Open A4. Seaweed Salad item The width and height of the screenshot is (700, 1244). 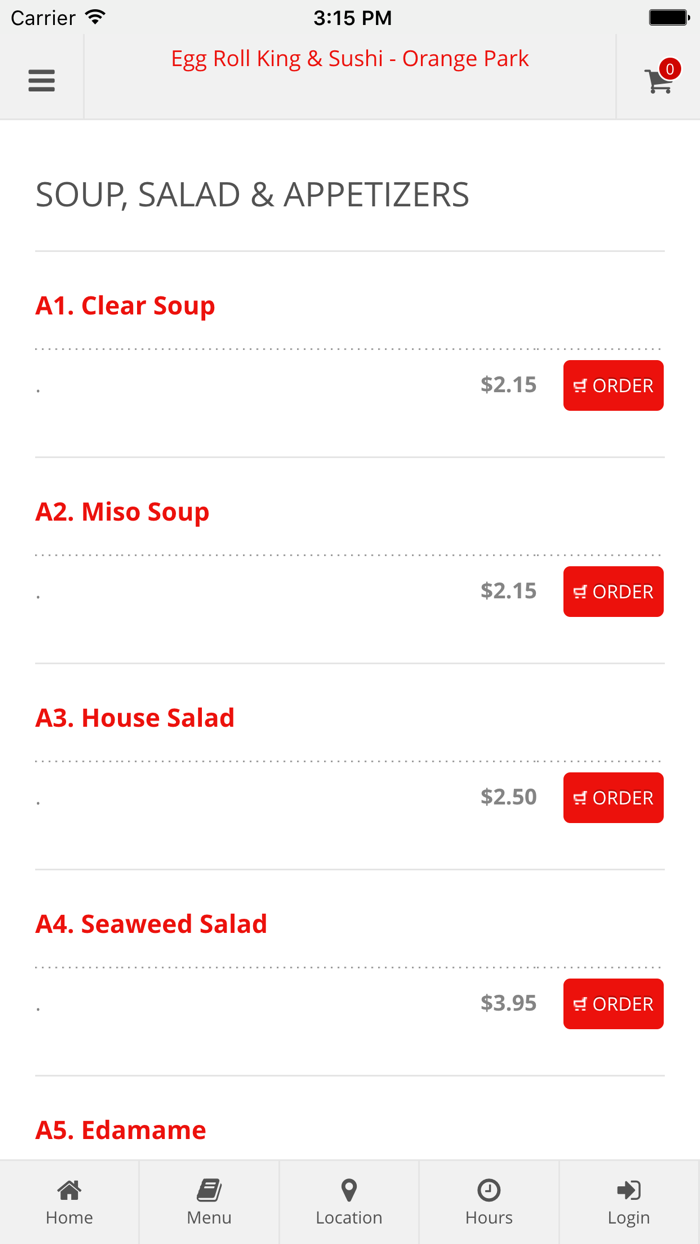(x=151, y=924)
